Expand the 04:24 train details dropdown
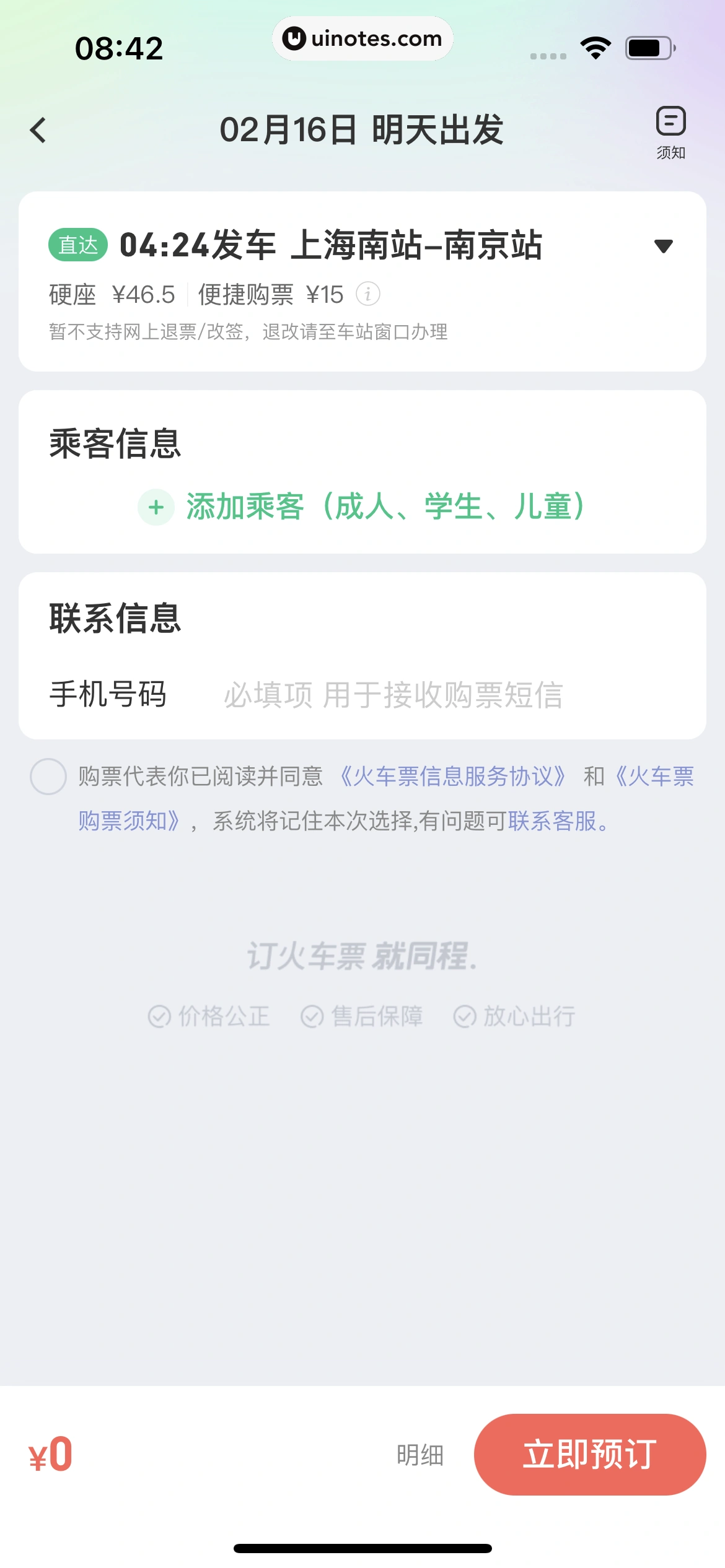The width and height of the screenshot is (725, 1568). 663,246
